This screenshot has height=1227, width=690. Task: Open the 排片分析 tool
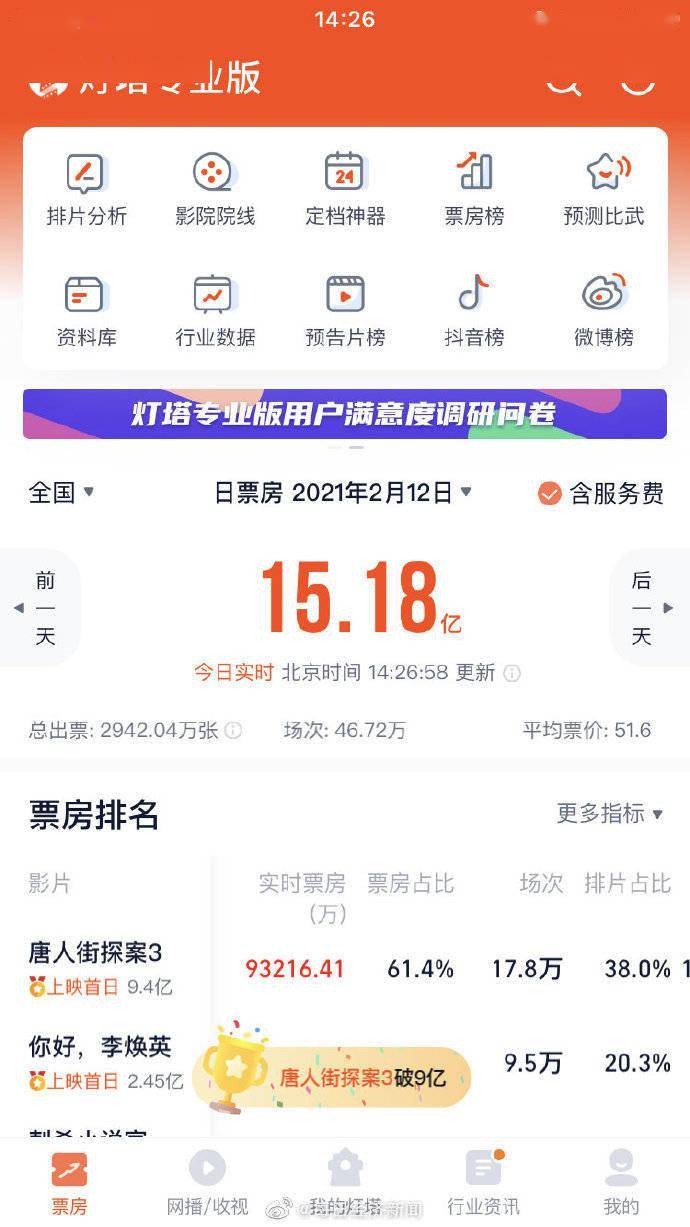[86, 189]
